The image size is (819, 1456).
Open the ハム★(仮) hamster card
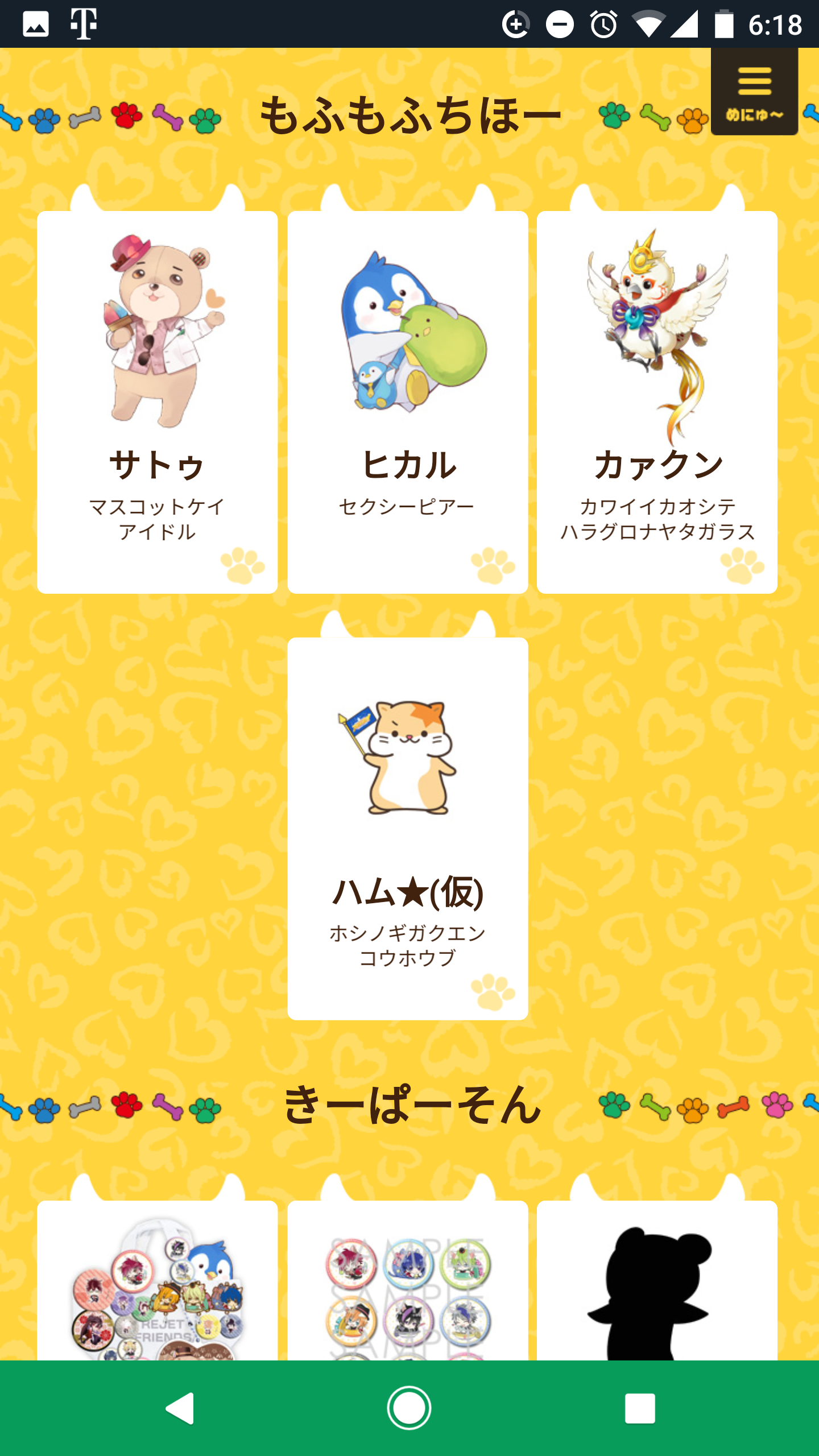point(407,828)
